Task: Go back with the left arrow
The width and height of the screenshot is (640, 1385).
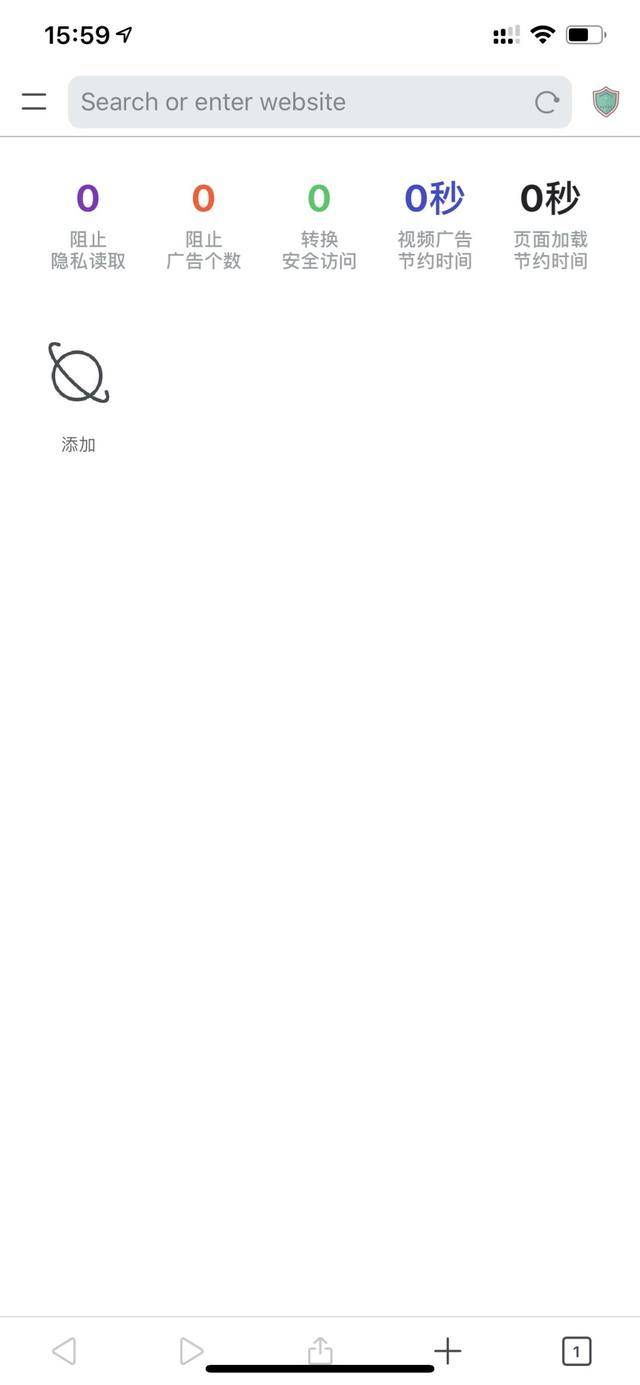Action: point(64,1351)
